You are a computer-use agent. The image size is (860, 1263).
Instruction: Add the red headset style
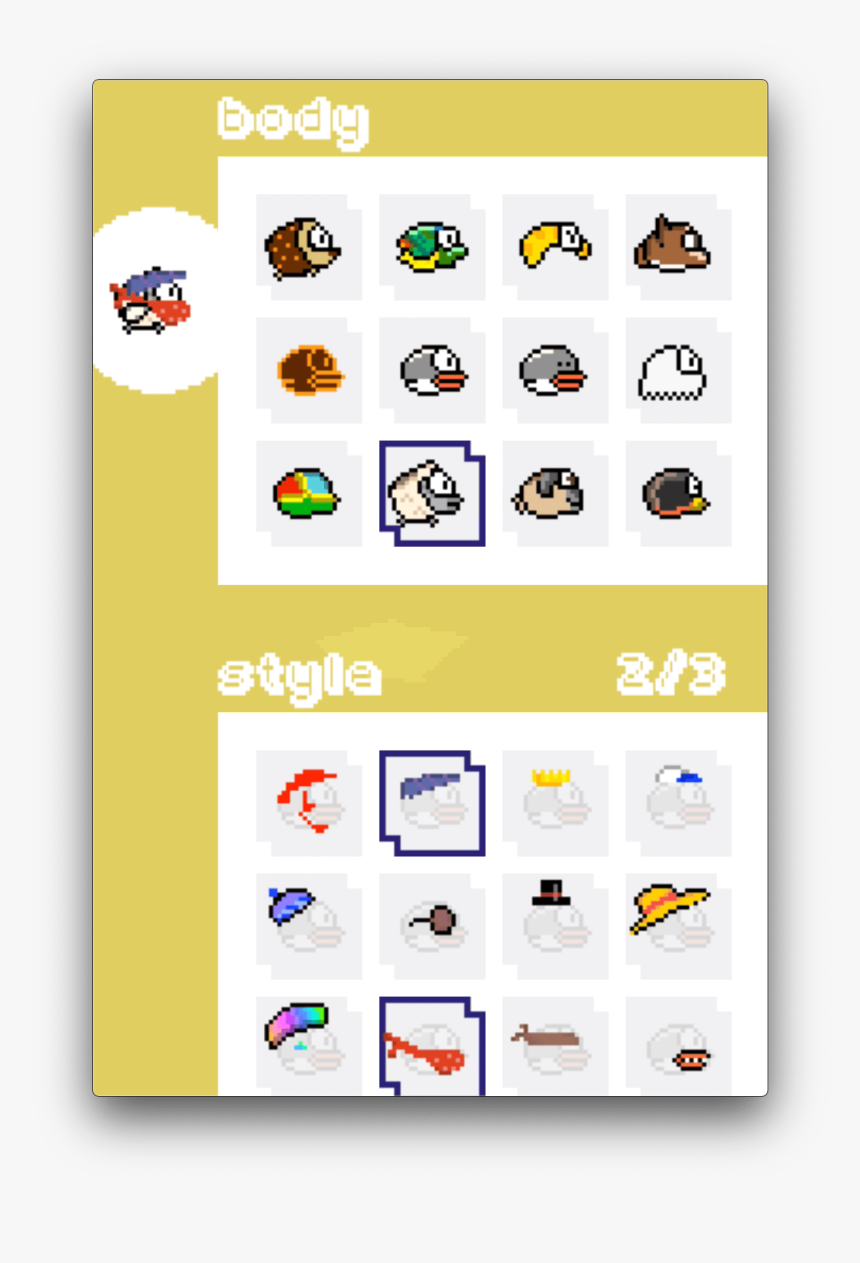[x=308, y=803]
